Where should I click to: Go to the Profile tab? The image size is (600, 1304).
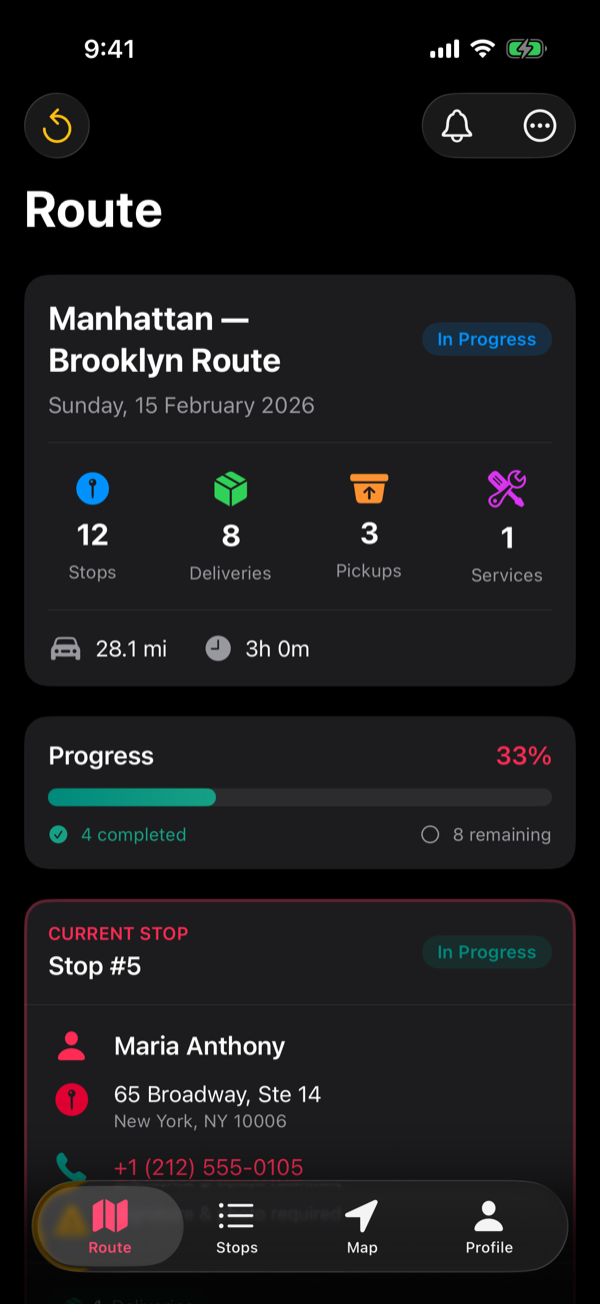489,1227
